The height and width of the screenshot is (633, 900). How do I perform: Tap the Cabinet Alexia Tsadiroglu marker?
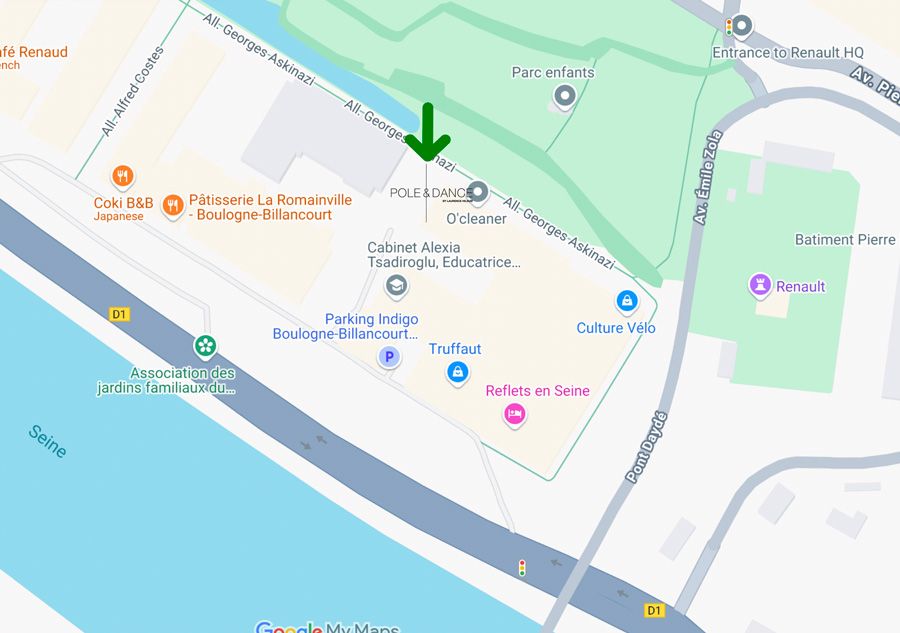396,287
